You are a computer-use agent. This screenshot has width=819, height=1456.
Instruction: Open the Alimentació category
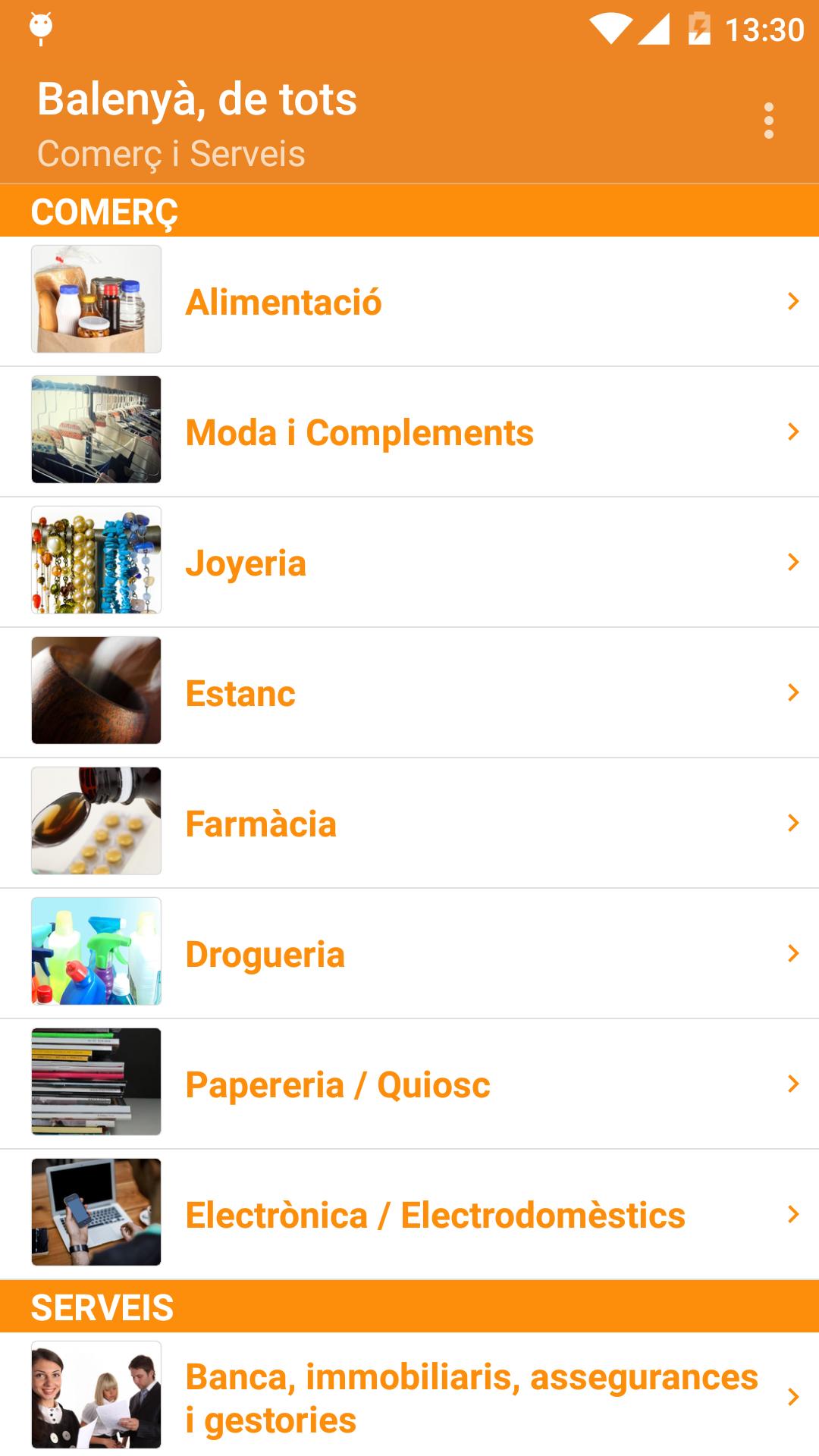click(x=409, y=302)
